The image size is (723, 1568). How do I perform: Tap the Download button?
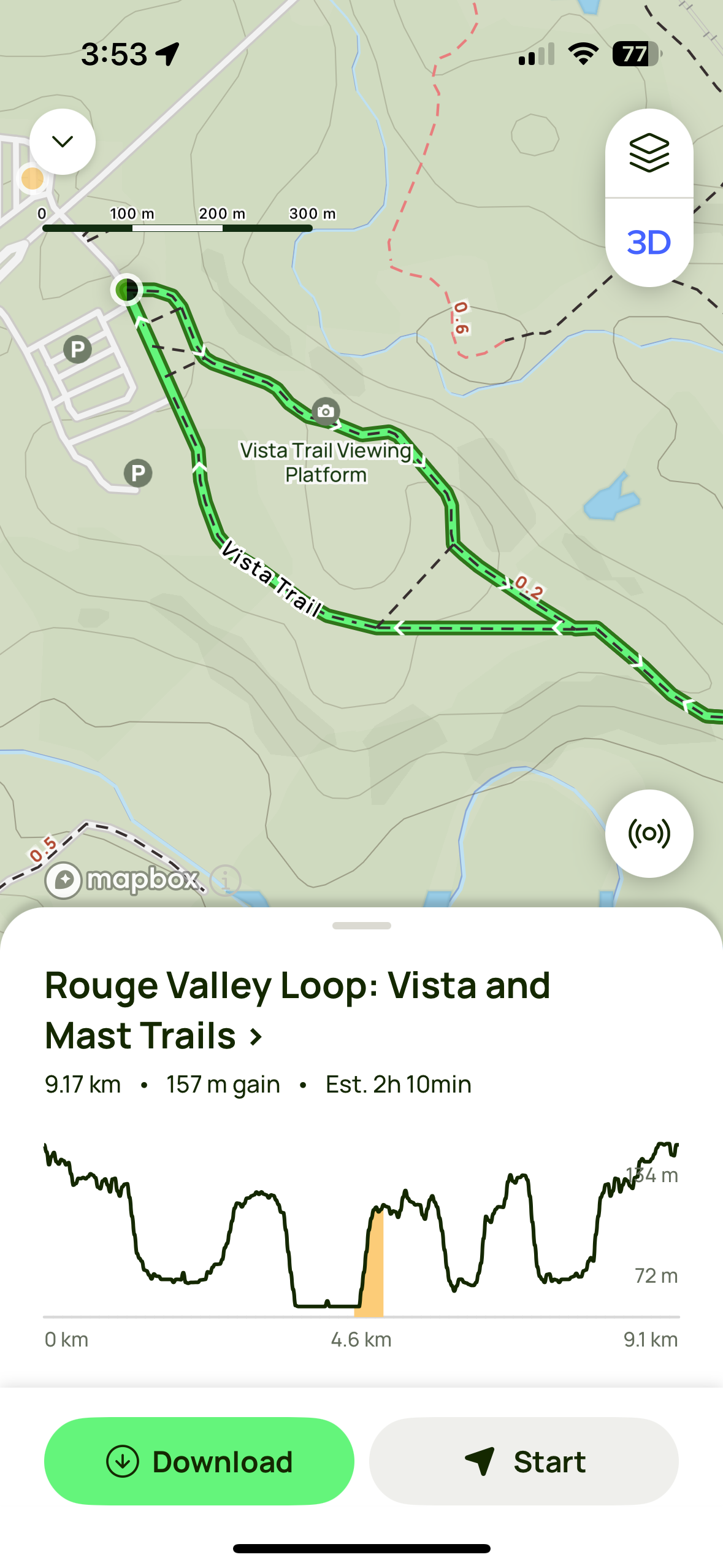pos(199,1461)
